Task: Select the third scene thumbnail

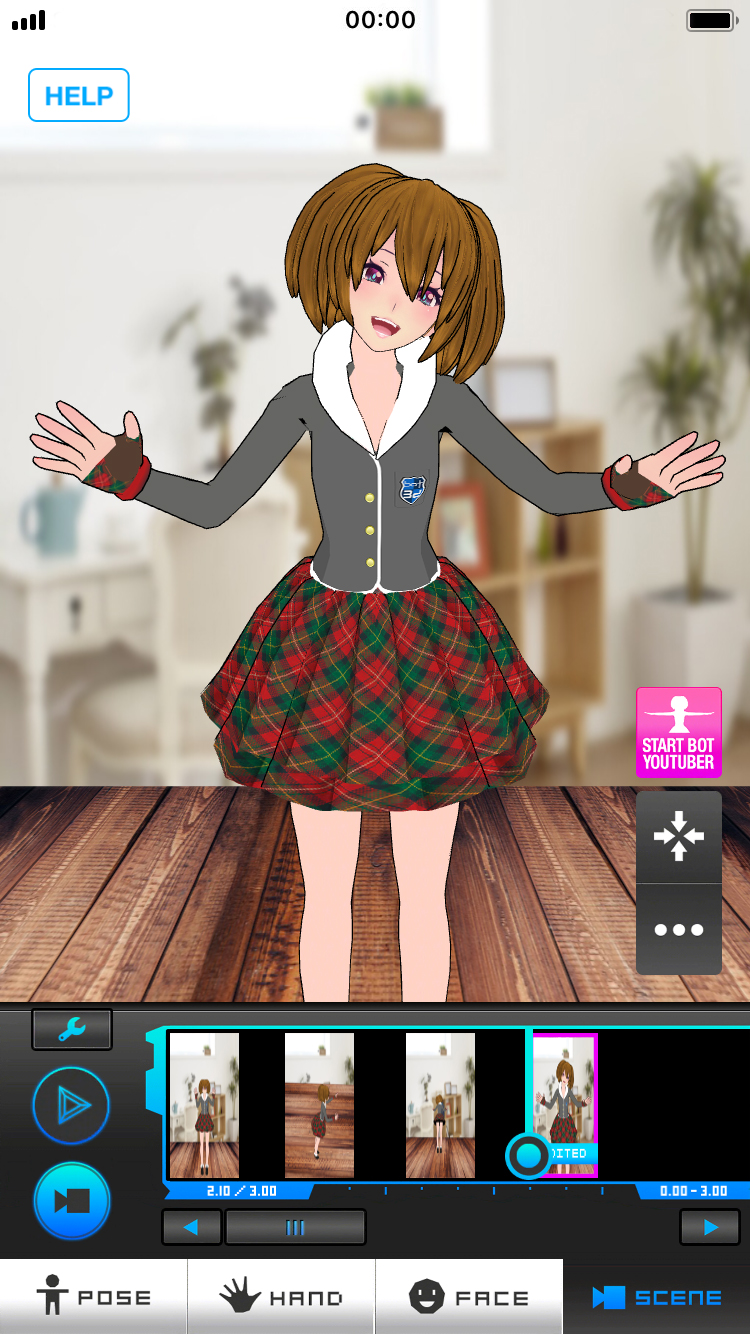Action: pos(440,1105)
